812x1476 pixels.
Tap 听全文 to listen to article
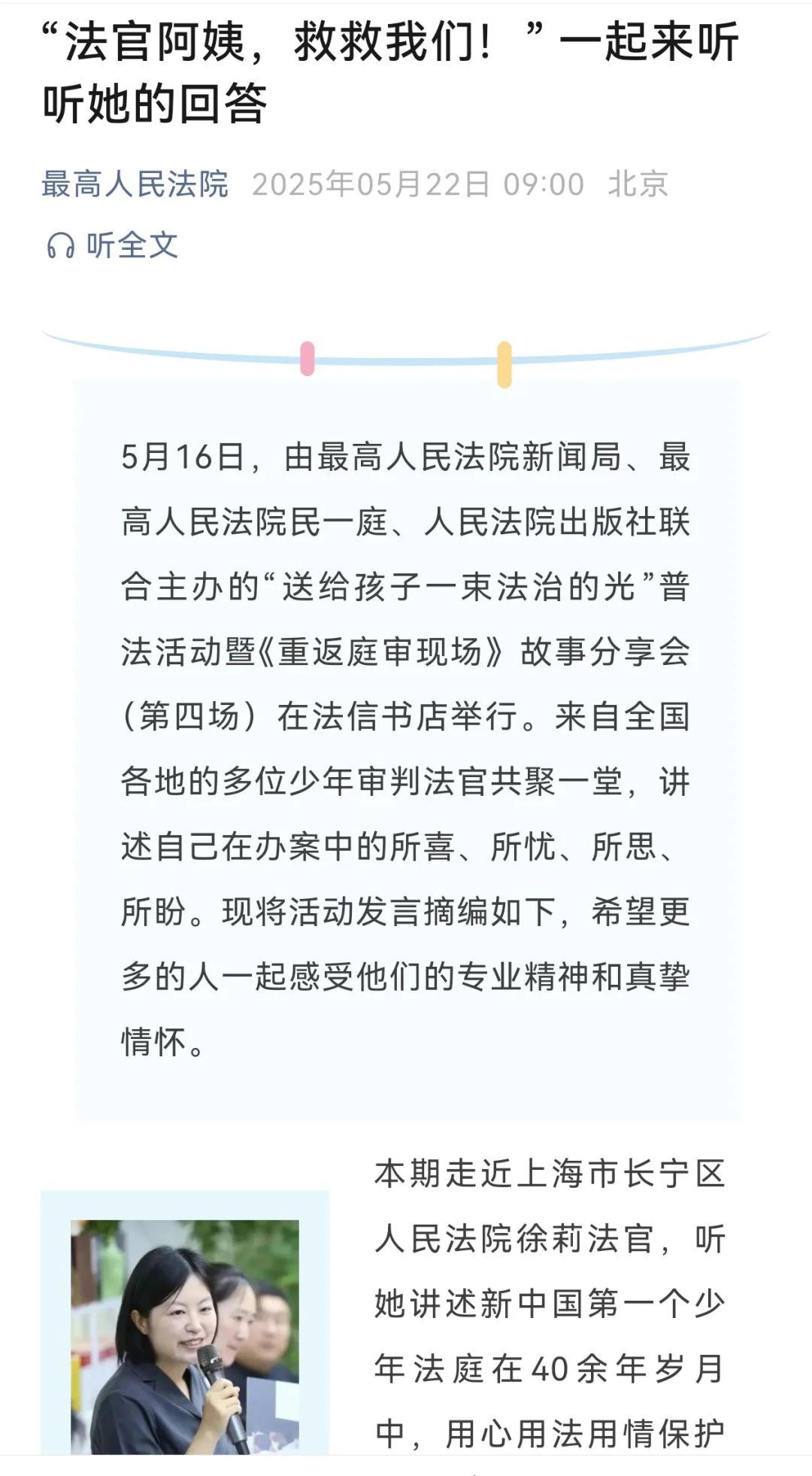coord(113,245)
